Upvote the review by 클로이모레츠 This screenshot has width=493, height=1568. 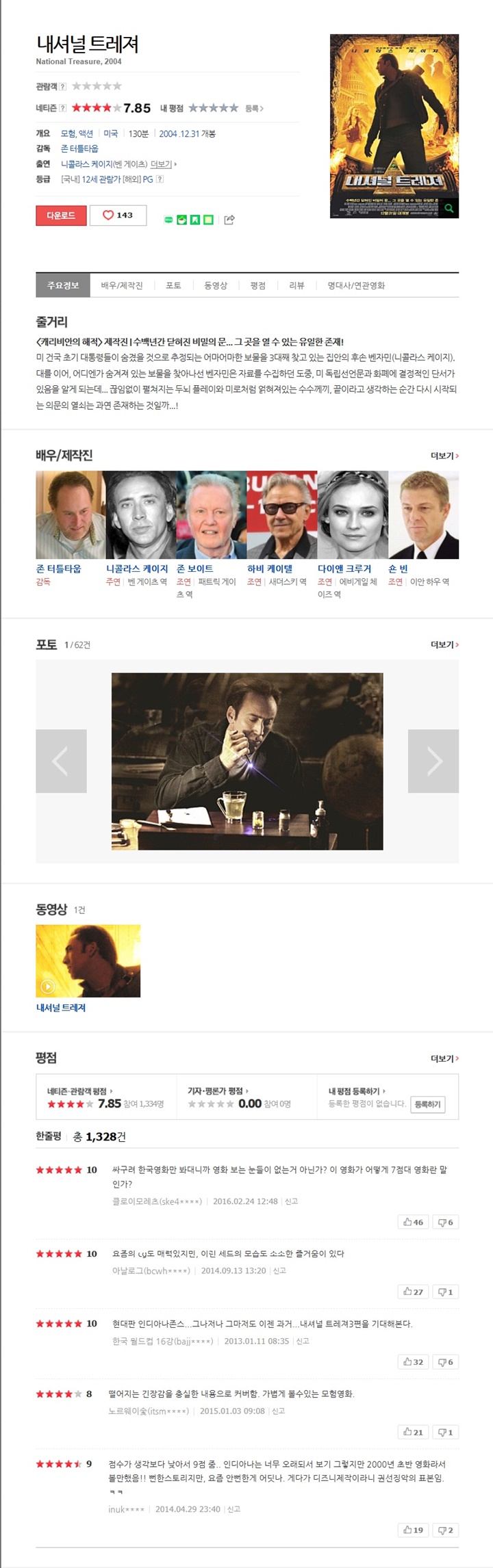click(414, 1222)
